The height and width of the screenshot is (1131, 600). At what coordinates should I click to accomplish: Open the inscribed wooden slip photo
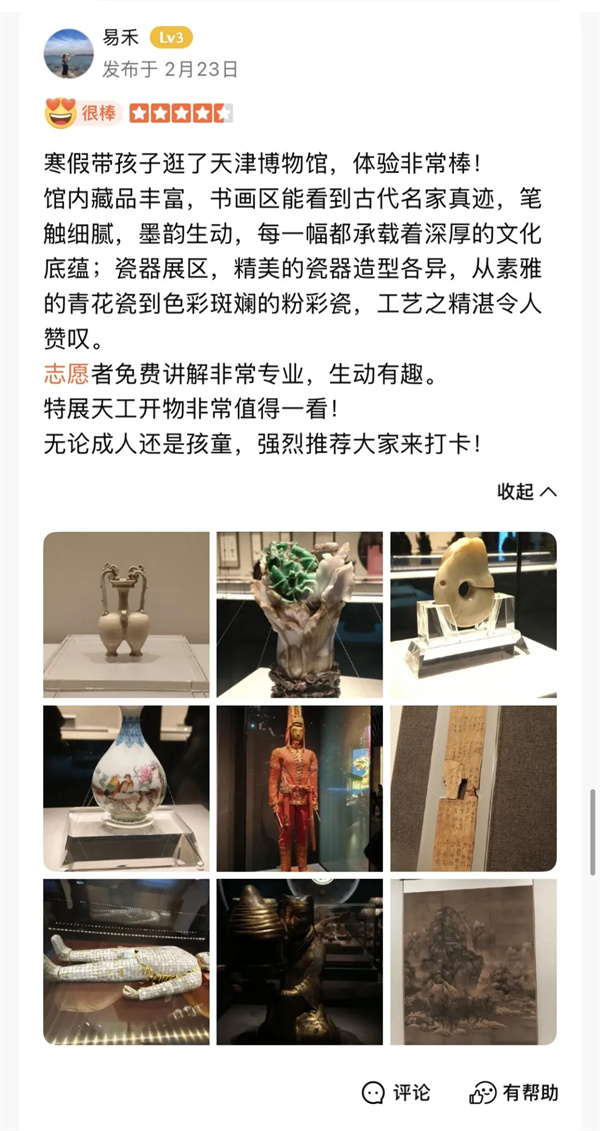473,788
